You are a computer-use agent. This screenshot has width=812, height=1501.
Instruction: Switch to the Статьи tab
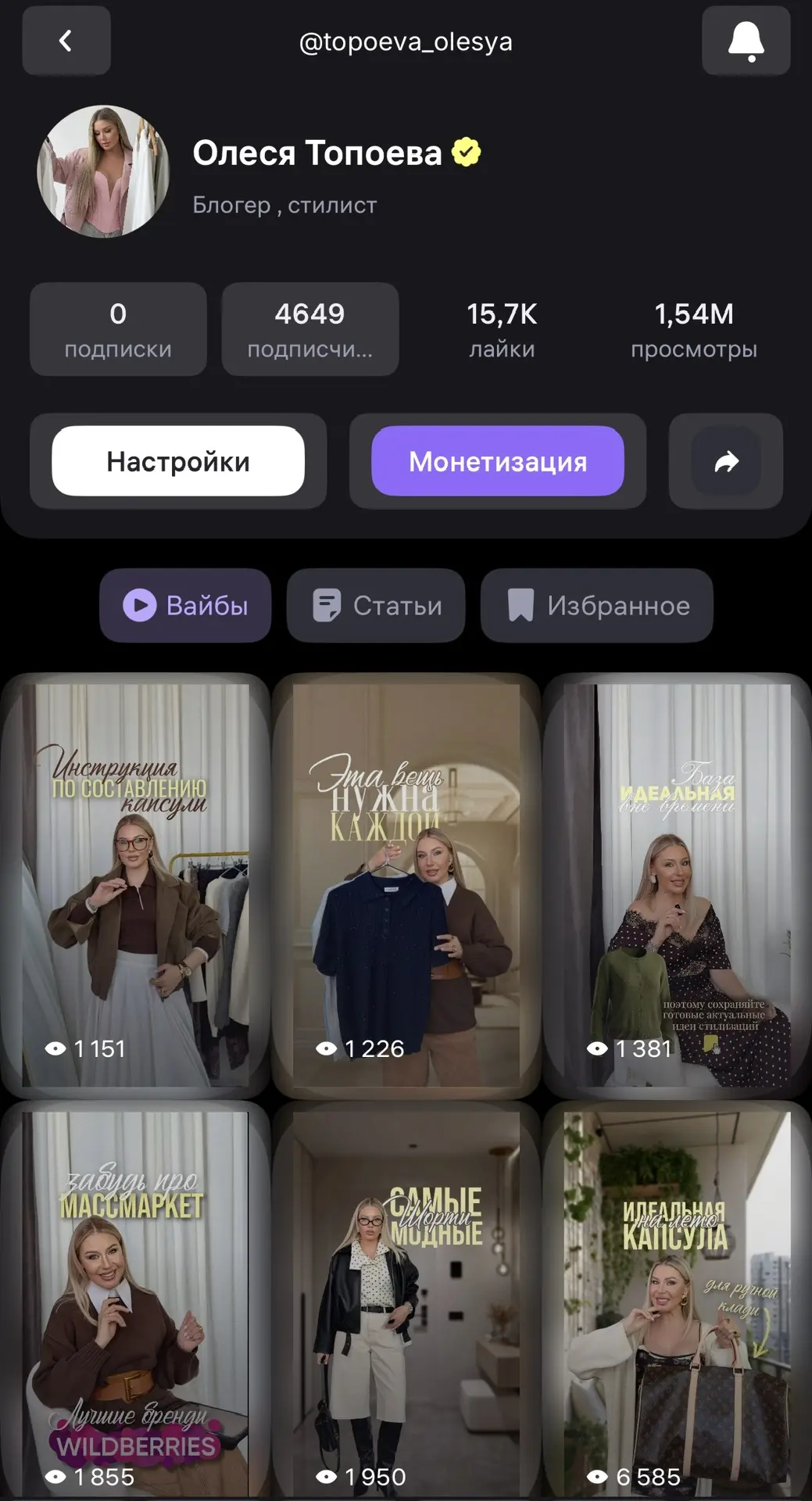pos(376,605)
